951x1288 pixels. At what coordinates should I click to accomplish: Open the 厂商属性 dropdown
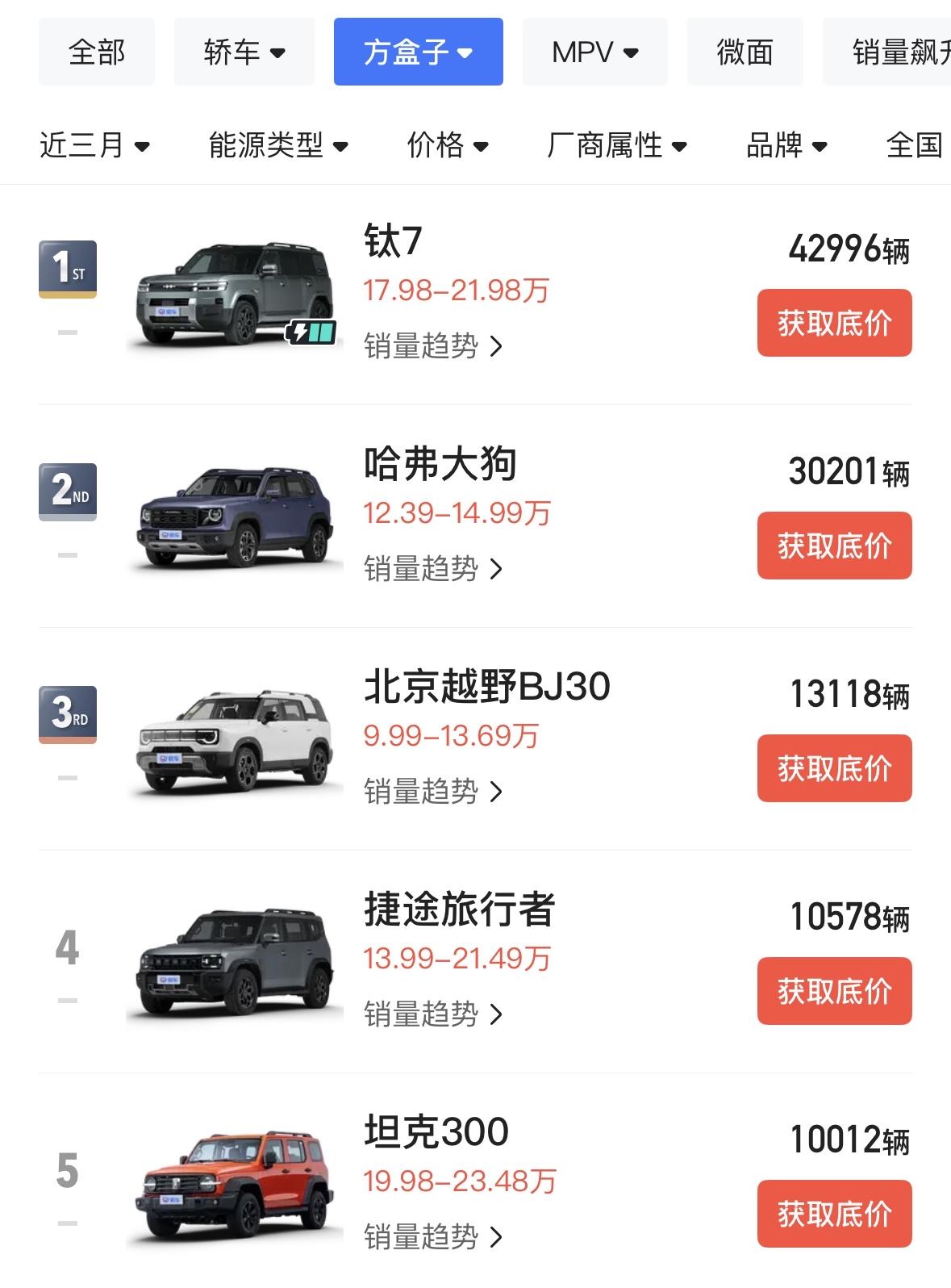point(618,147)
